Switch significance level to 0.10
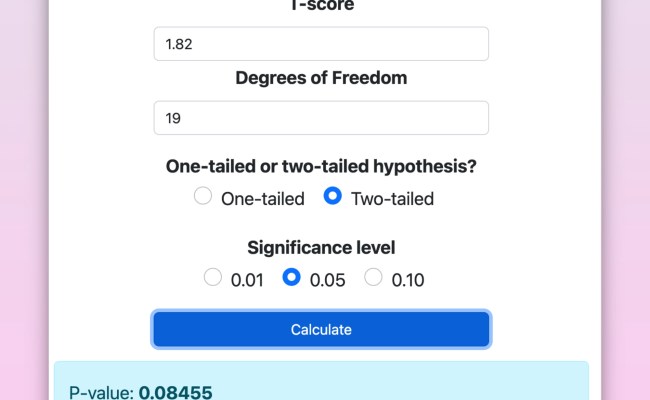 click(x=373, y=278)
